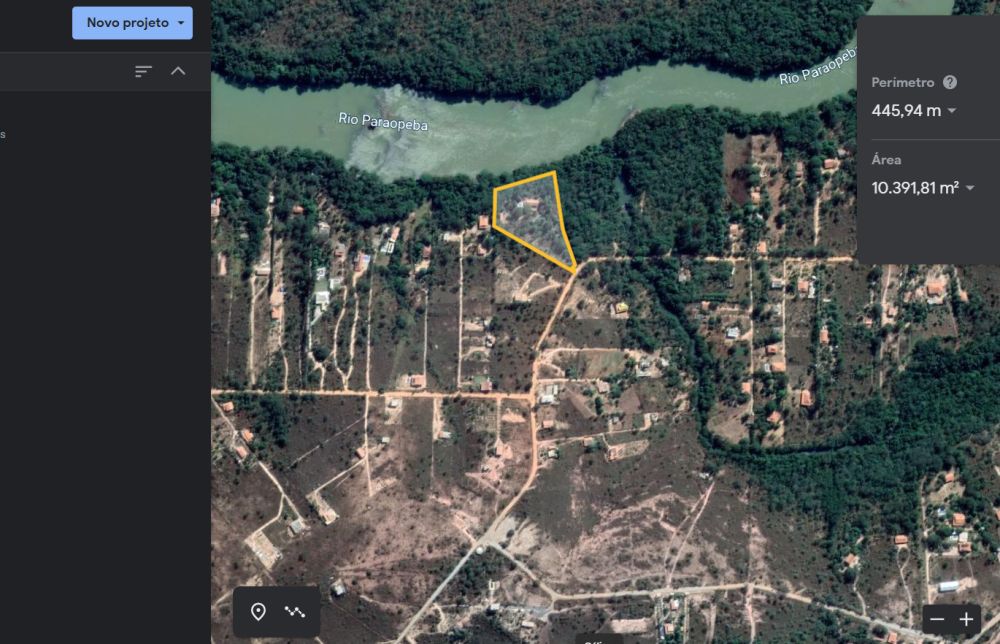Zoom out the map

(x=937, y=620)
